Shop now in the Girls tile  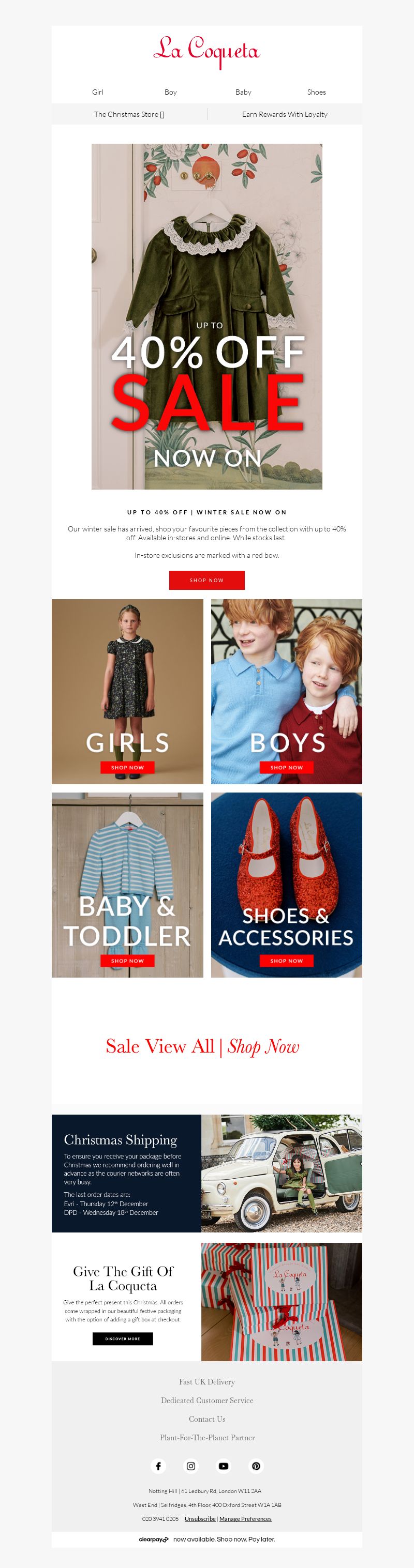pos(127,768)
